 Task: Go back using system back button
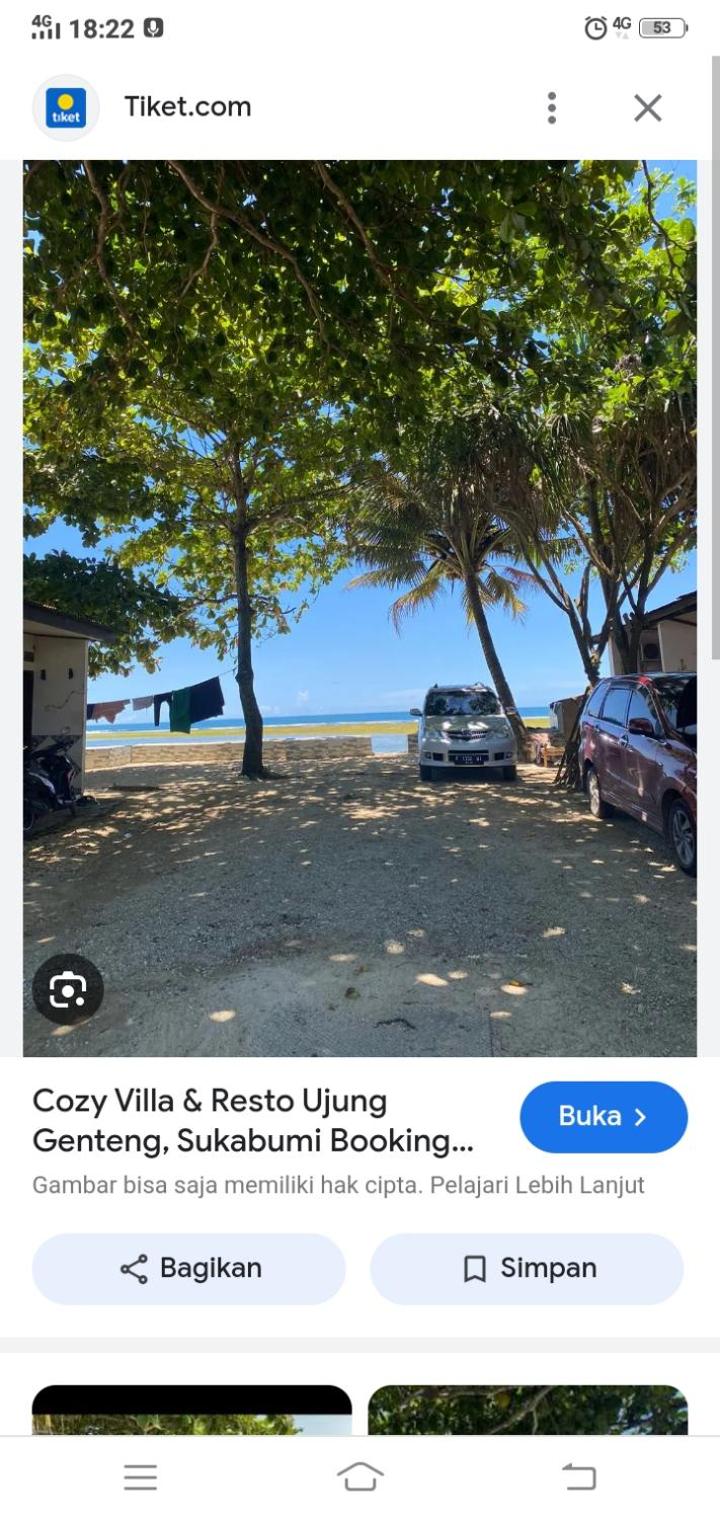579,1477
